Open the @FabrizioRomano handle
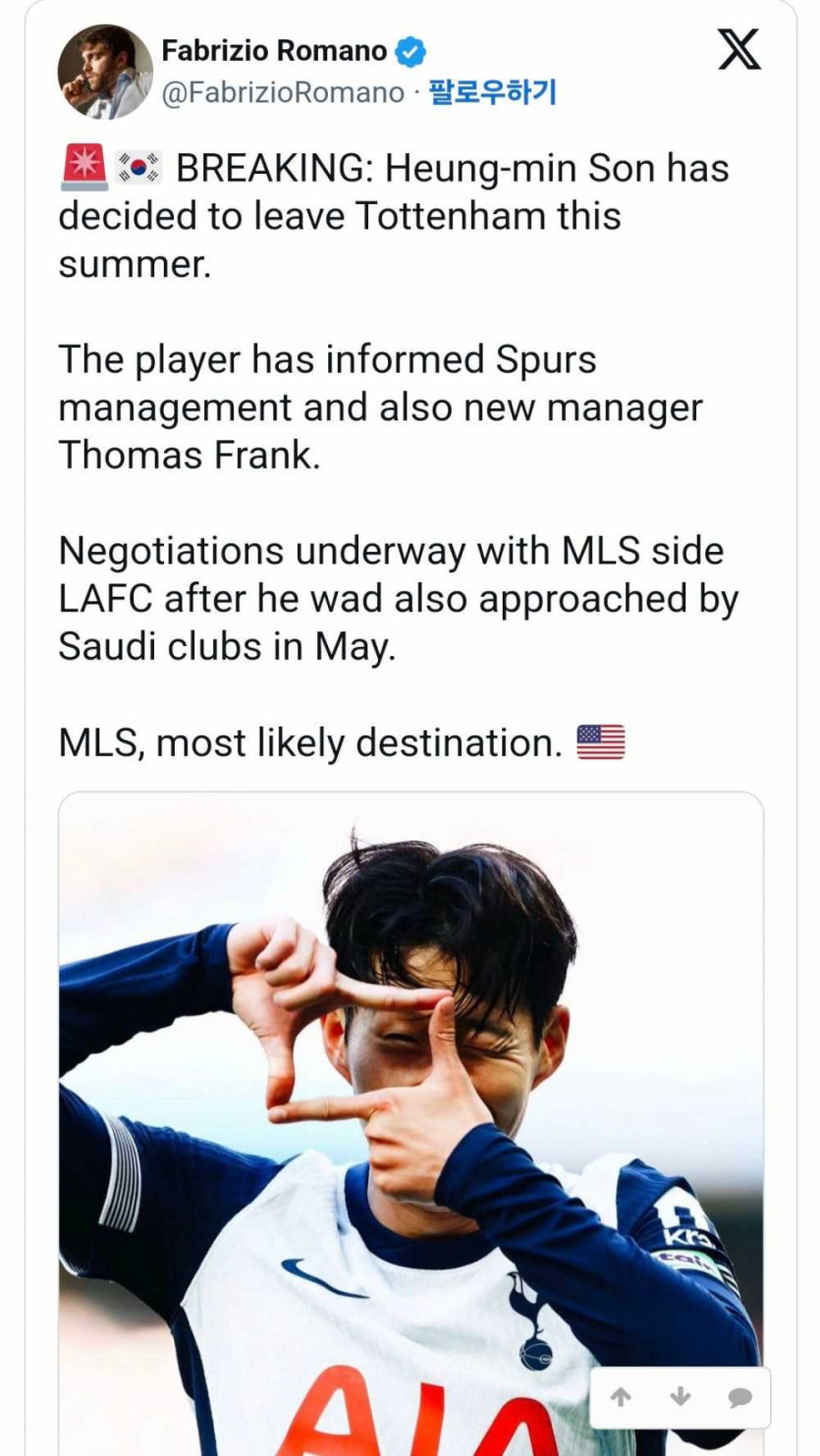This screenshot has width=820, height=1456. [x=282, y=92]
